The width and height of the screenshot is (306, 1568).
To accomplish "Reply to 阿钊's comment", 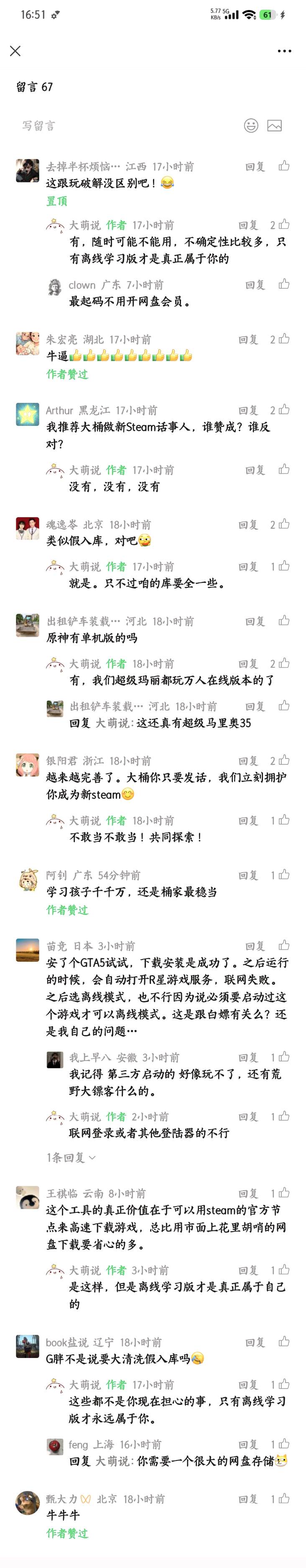I will click(247, 875).
